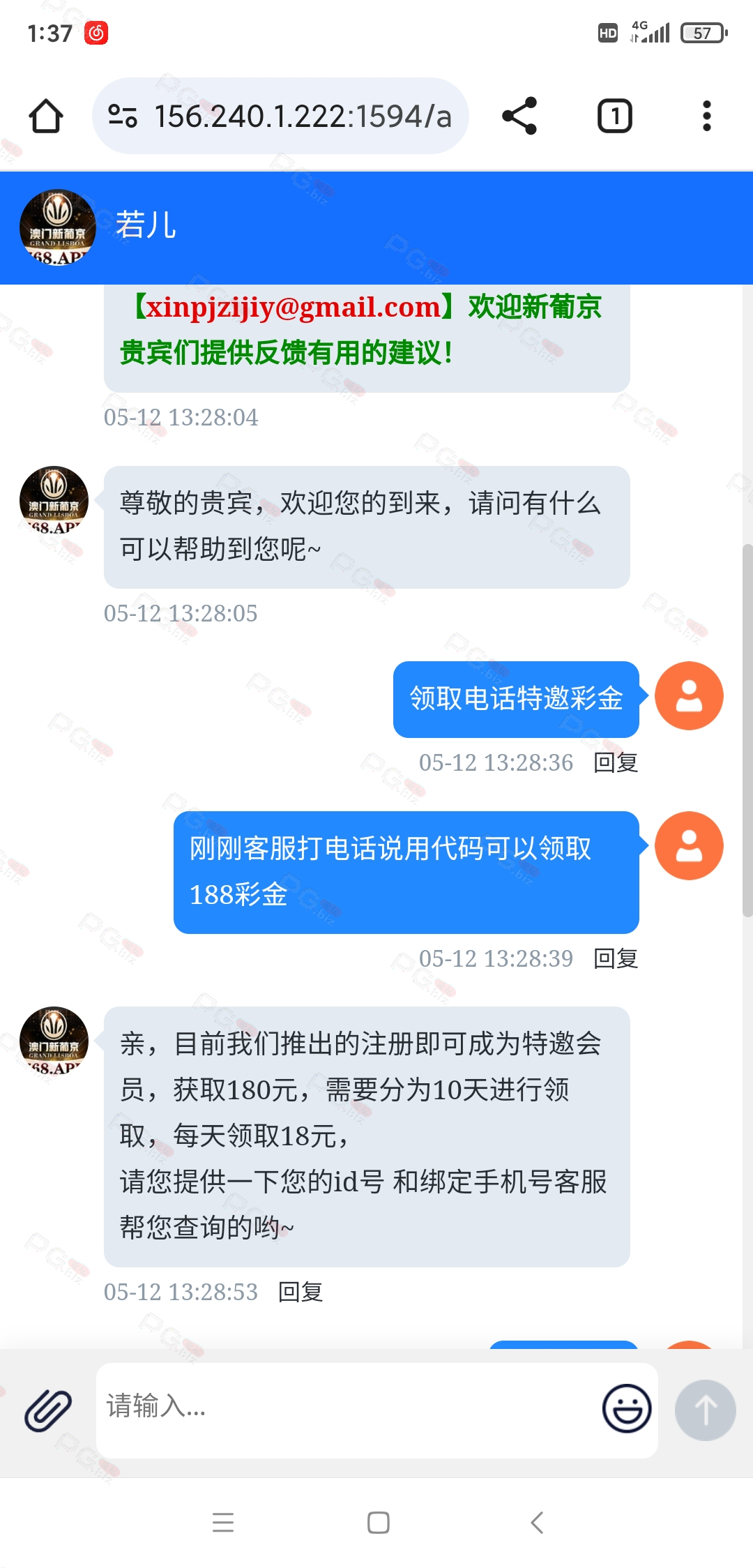
Task: Go back using system navigation
Action: 536,1522
